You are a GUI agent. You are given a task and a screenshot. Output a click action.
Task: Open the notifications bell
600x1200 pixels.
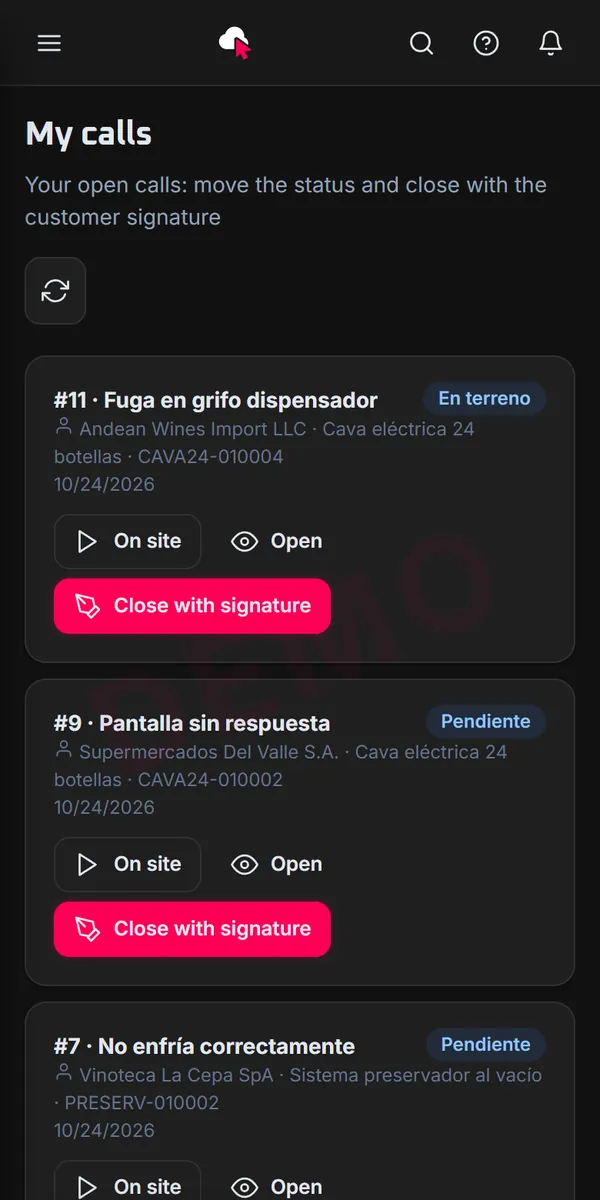[550, 43]
